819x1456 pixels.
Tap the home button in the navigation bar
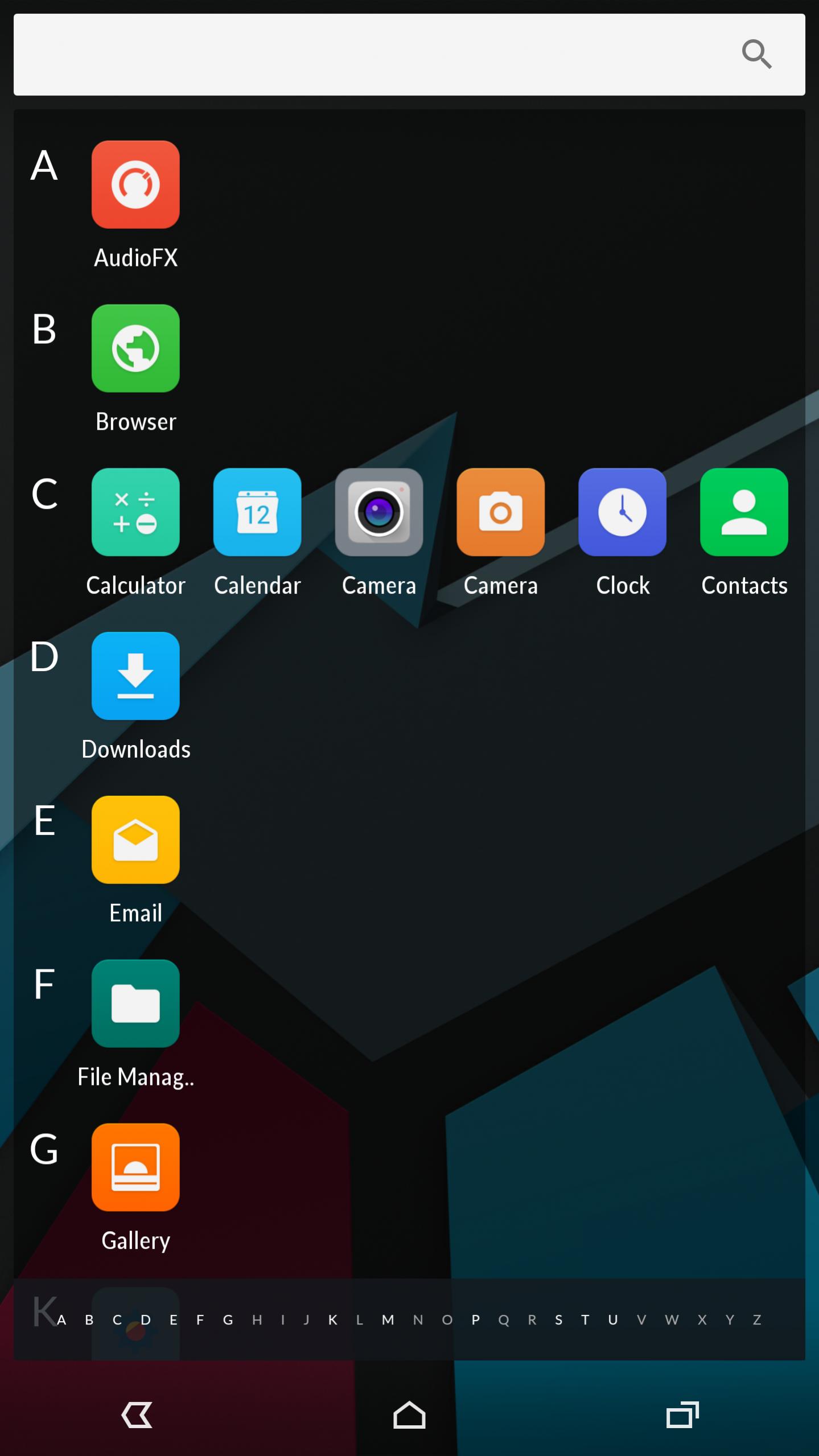[x=409, y=1414]
